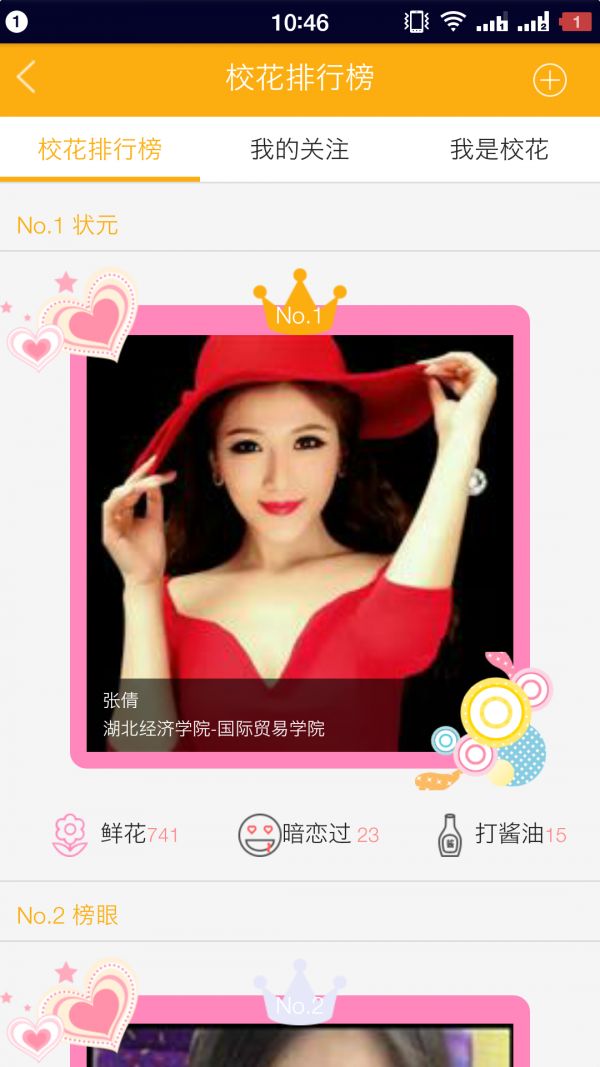The image size is (600, 1067).
Task: Go back using the header arrow
Action: point(27,78)
